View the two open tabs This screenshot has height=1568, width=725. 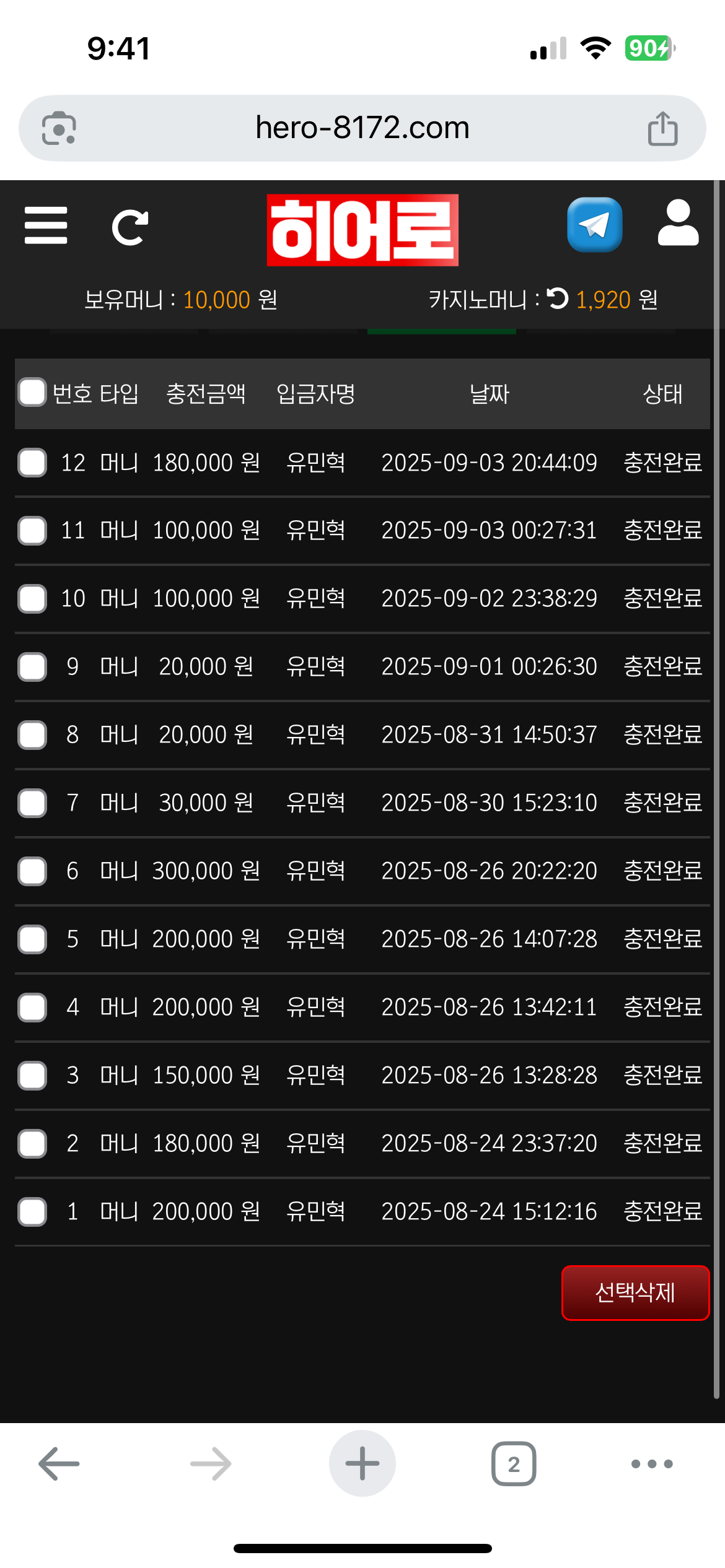pyautogui.click(x=514, y=1464)
